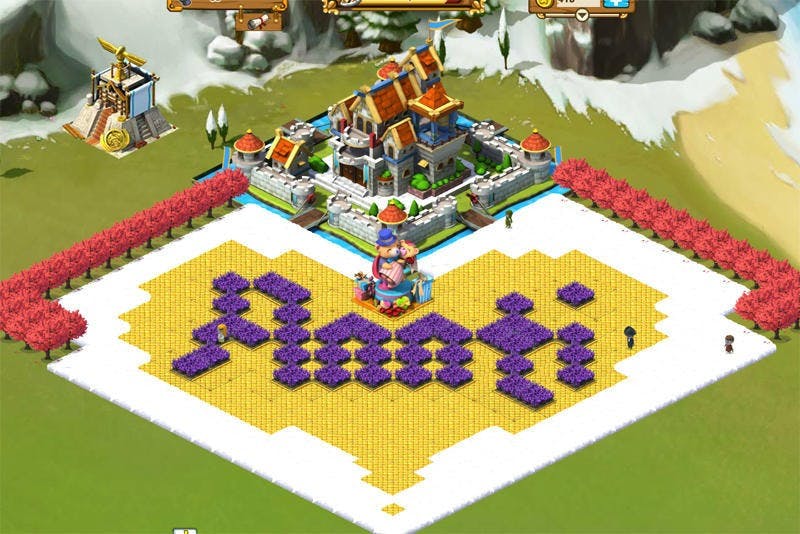Open the scroll icon under the top-left panel
Screen dimensions: 800x534
257,22
